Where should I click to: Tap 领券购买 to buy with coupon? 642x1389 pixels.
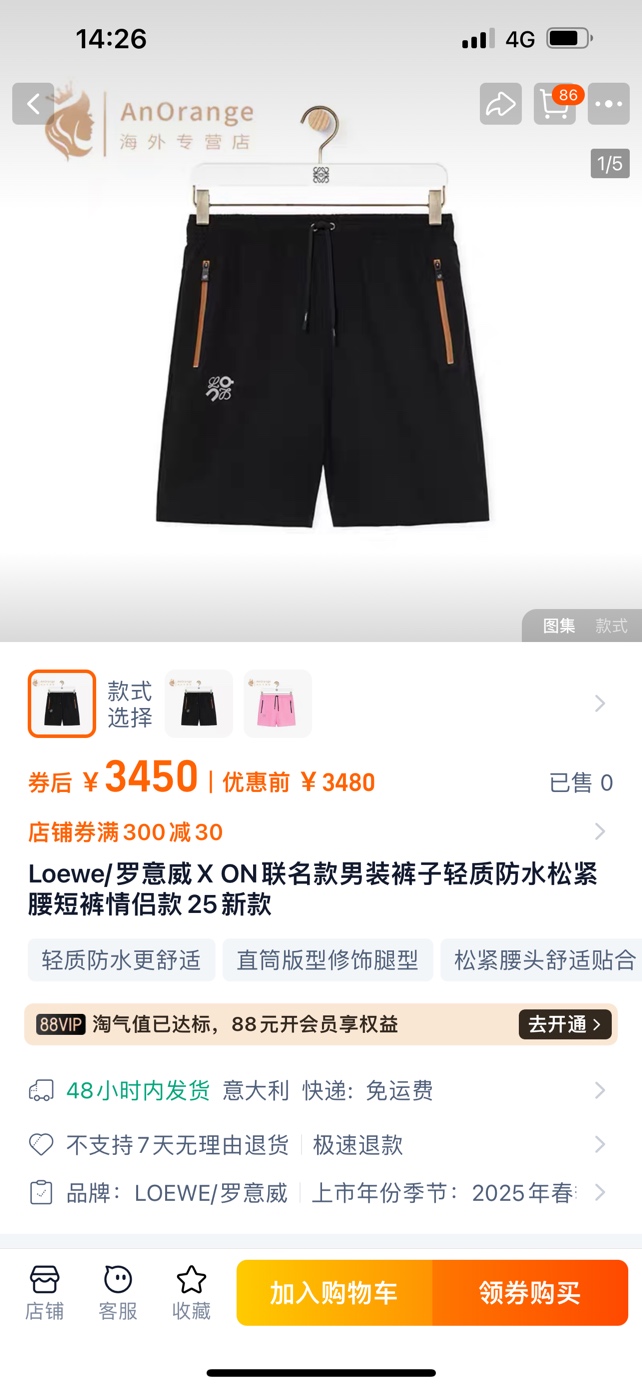pos(530,1292)
